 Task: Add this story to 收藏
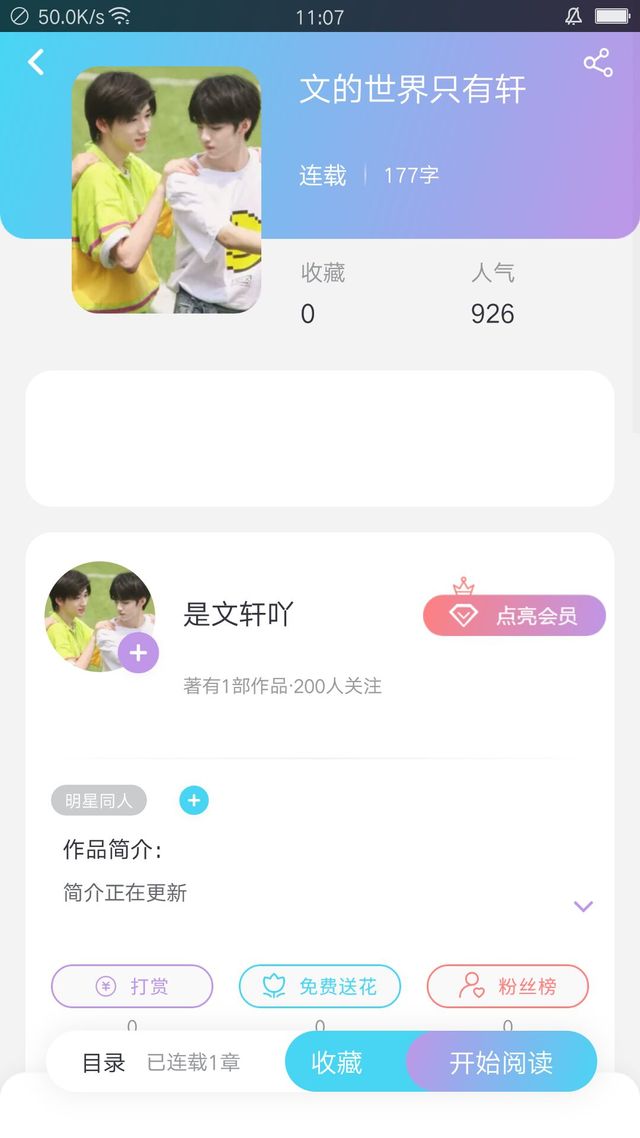click(x=337, y=1062)
